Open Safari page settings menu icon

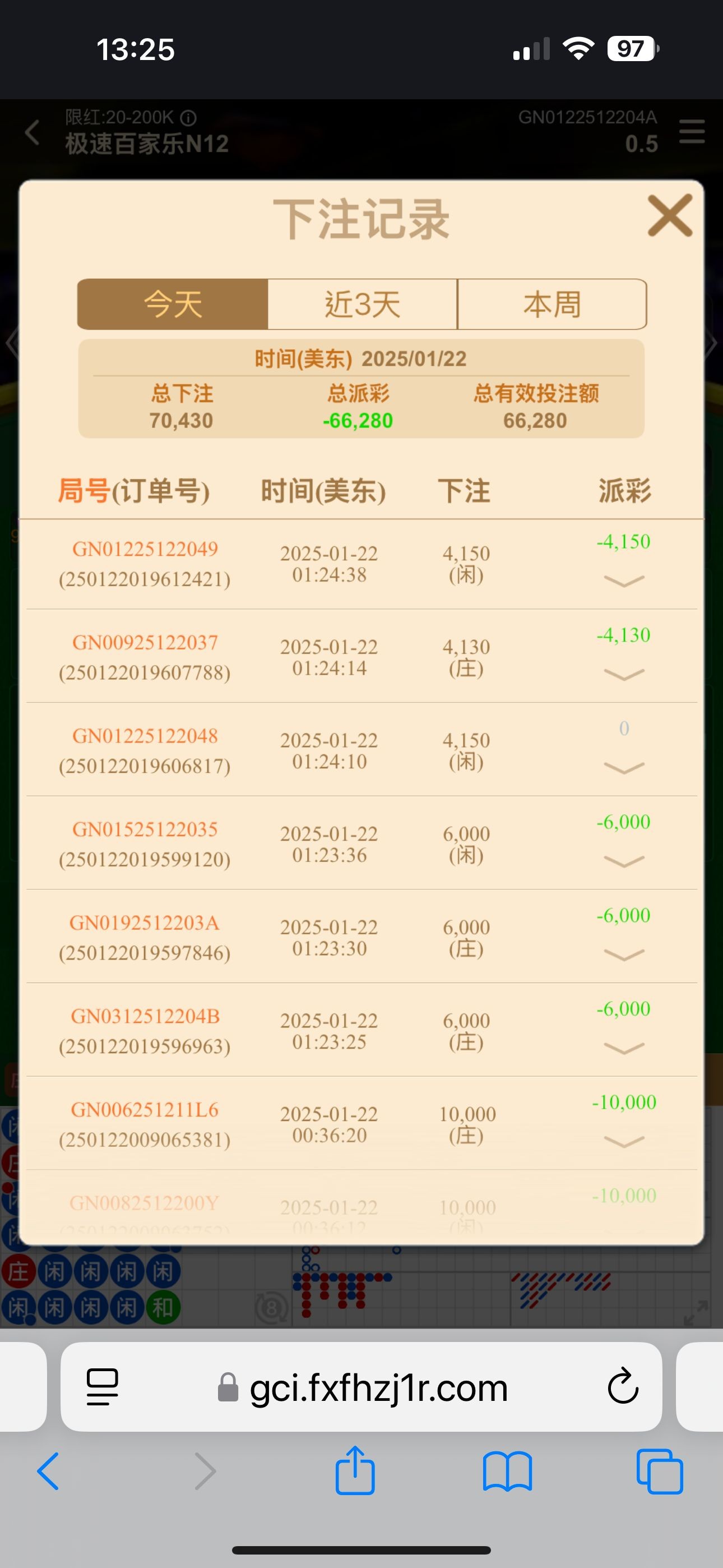[102, 1388]
